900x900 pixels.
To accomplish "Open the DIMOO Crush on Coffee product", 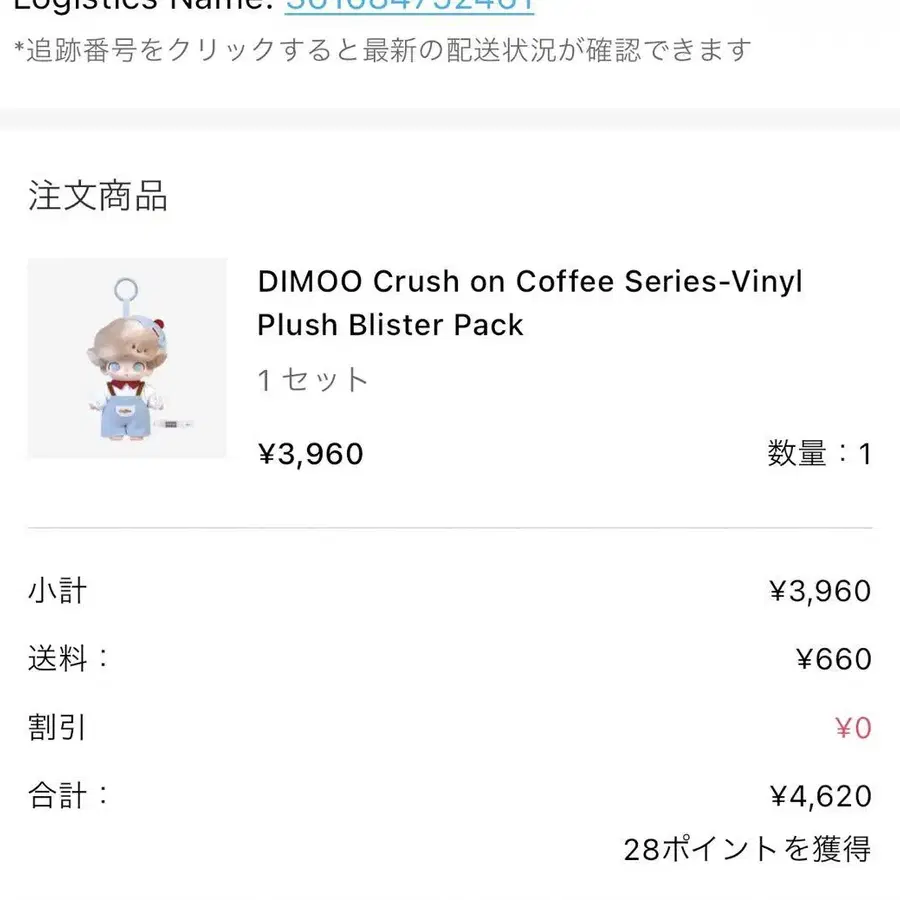I will point(529,302).
